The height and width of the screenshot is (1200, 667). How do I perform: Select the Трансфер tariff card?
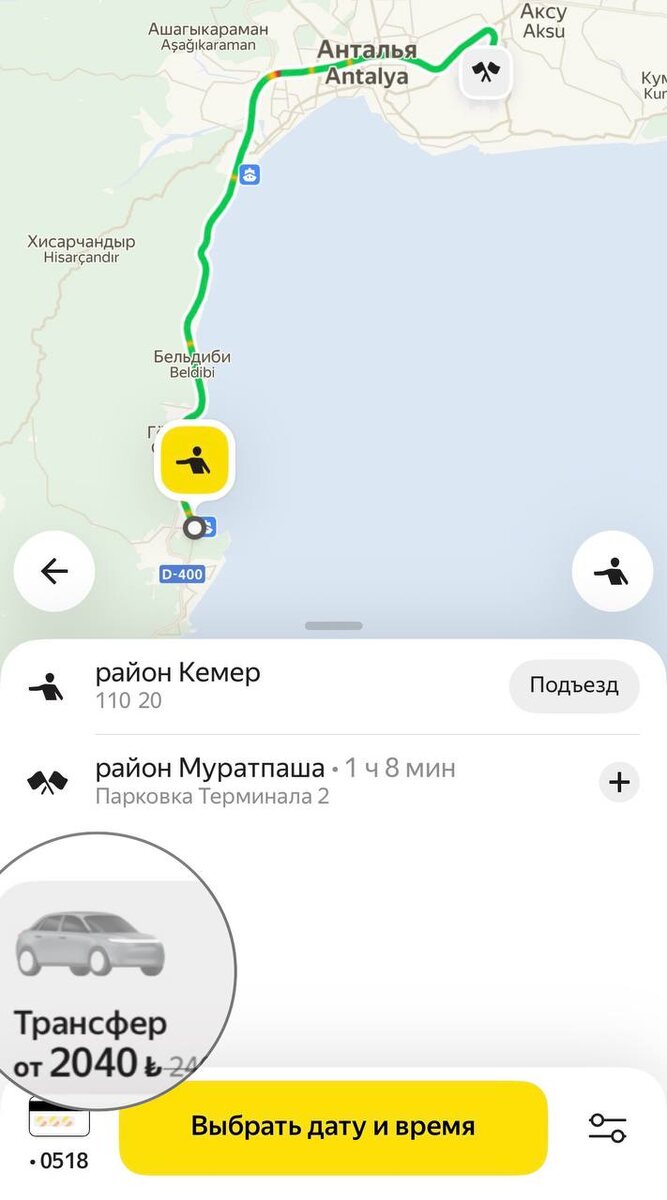coord(100,980)
